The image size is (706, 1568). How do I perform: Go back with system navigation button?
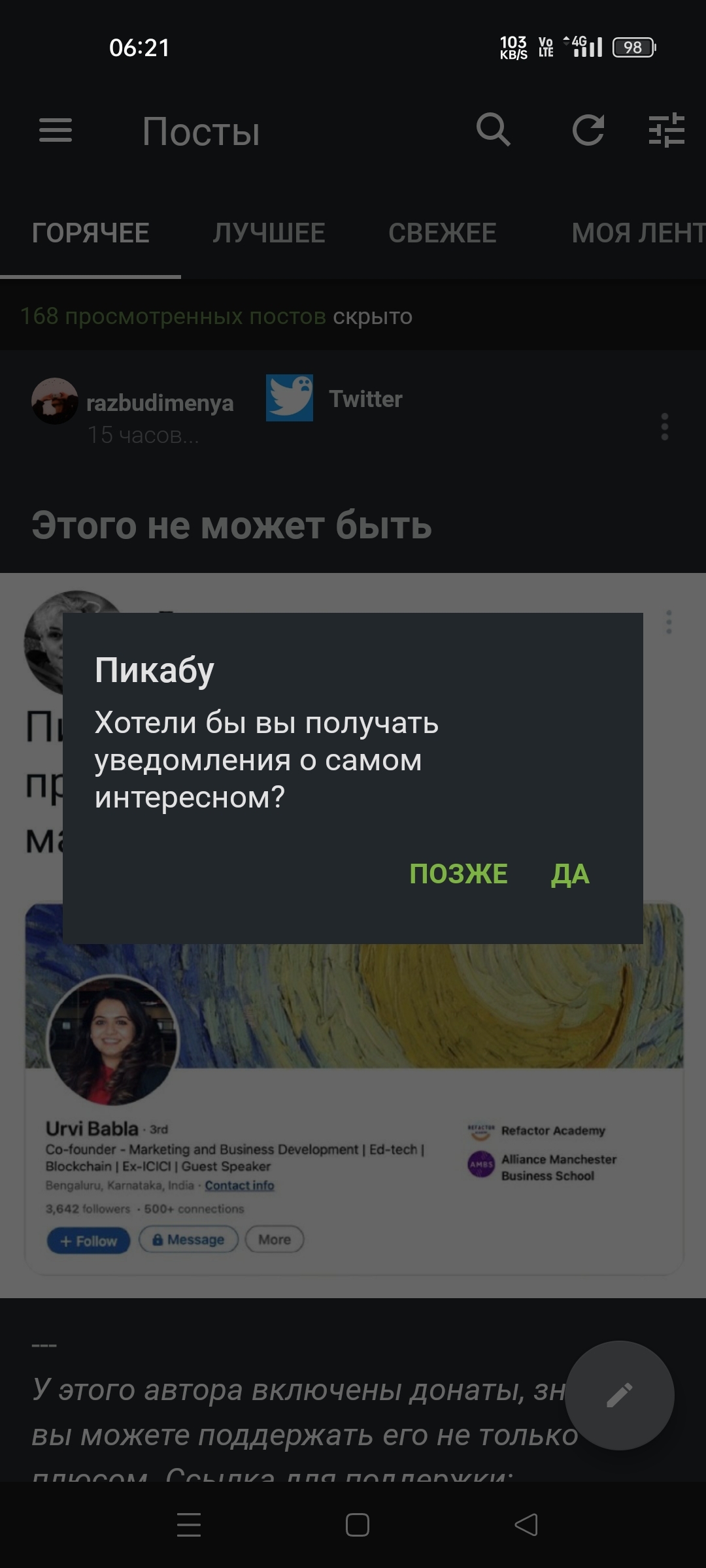[x=526, y=1525]
